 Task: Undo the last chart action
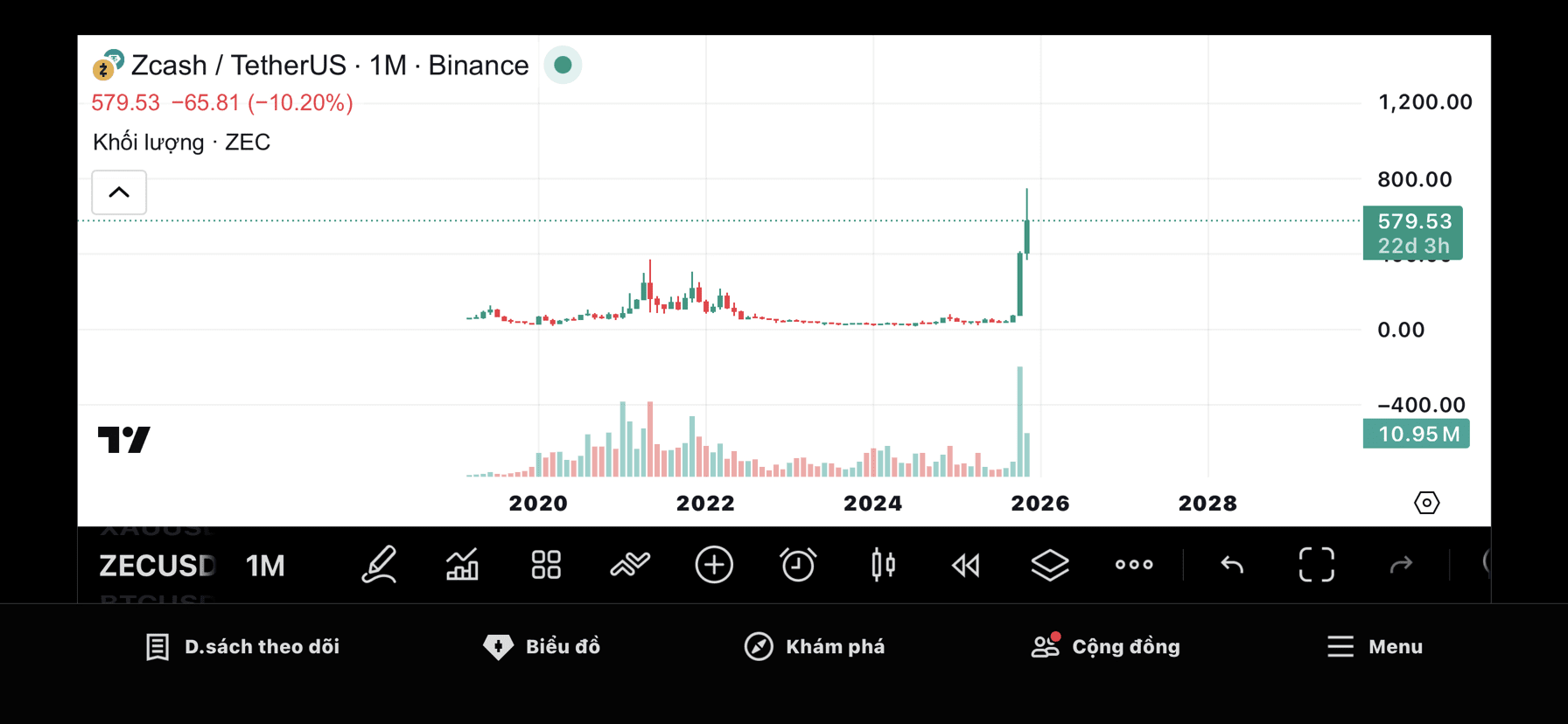[1232, 566]
